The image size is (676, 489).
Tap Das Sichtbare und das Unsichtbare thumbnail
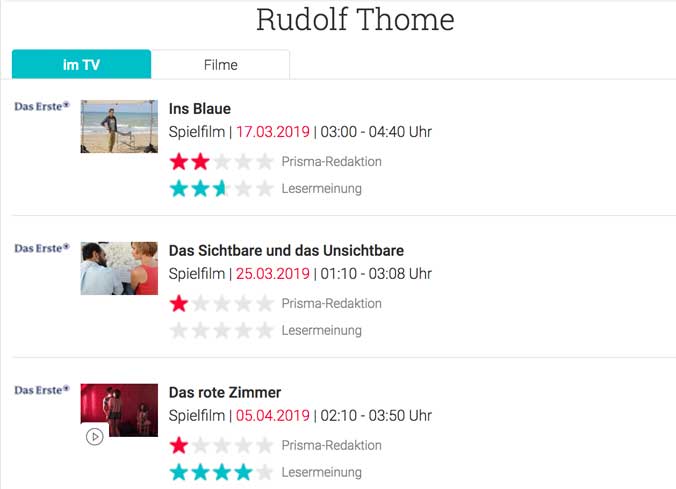click(119, 268)
